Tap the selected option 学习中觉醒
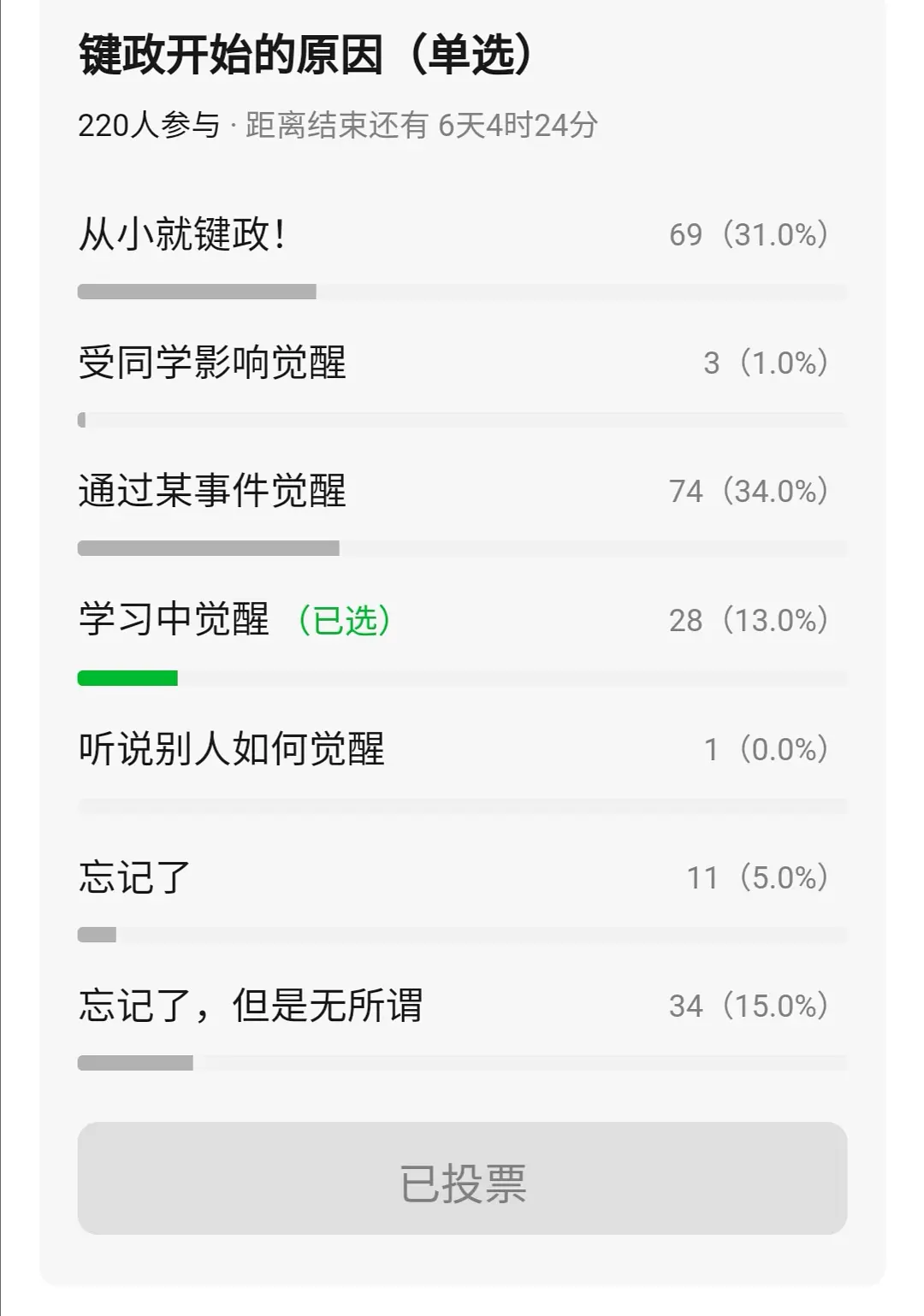 (174, 620)
